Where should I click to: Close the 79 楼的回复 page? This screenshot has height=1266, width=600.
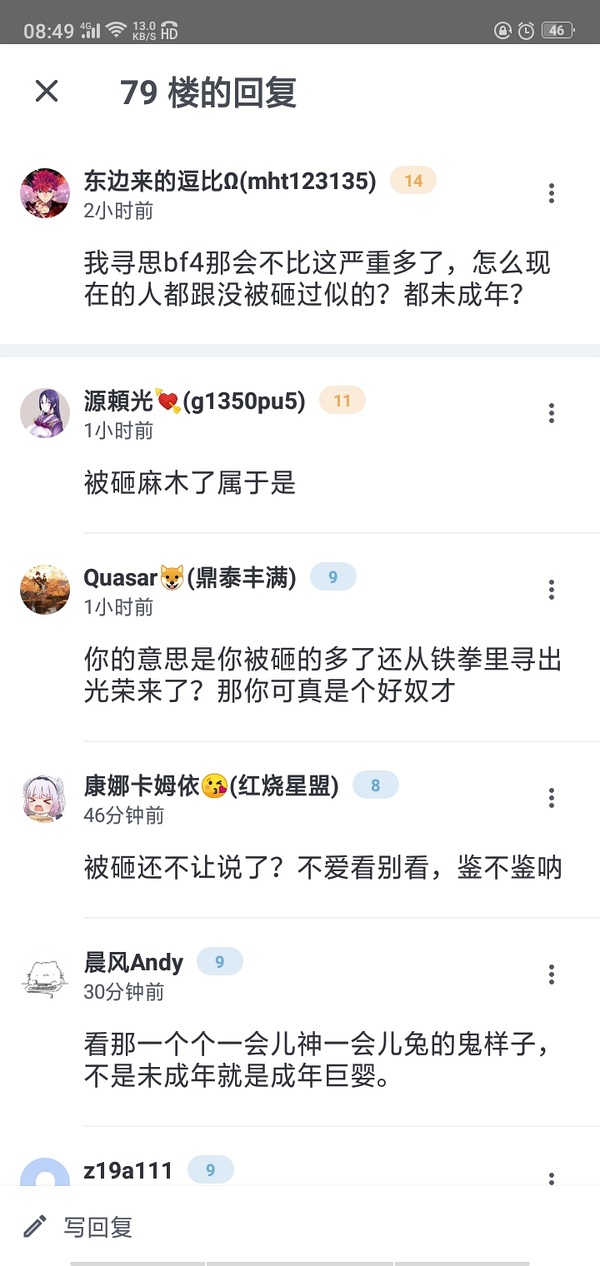(x=47, y=92)
